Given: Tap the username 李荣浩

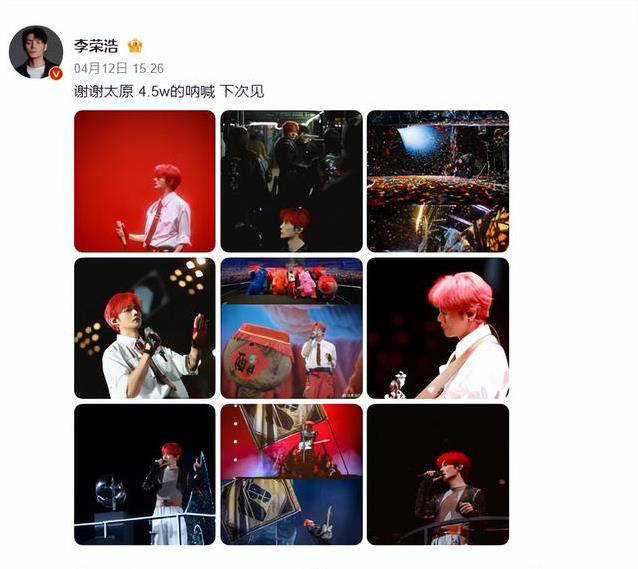Looking at the screenshot, I should [94, 46].
